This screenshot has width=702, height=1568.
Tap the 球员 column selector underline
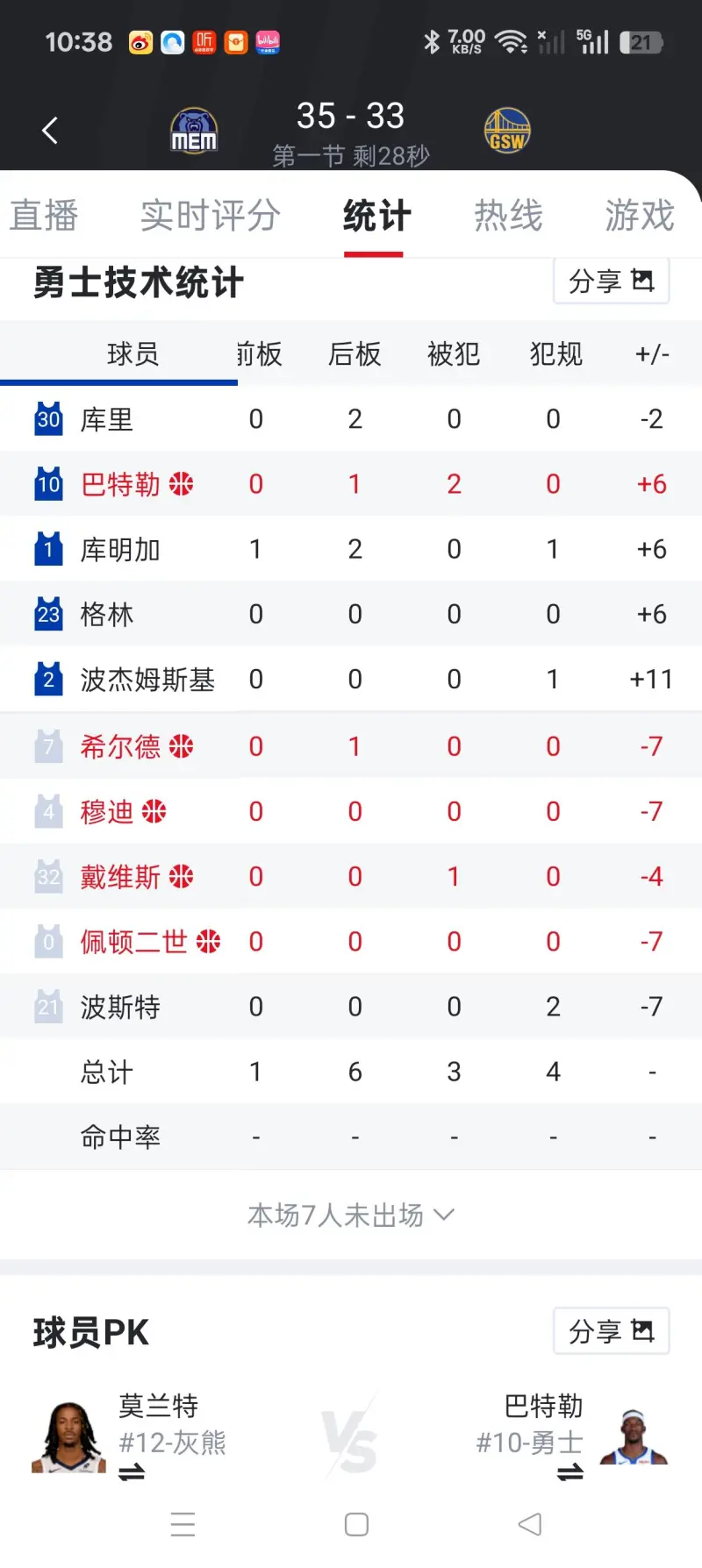[x=120, y=381]
